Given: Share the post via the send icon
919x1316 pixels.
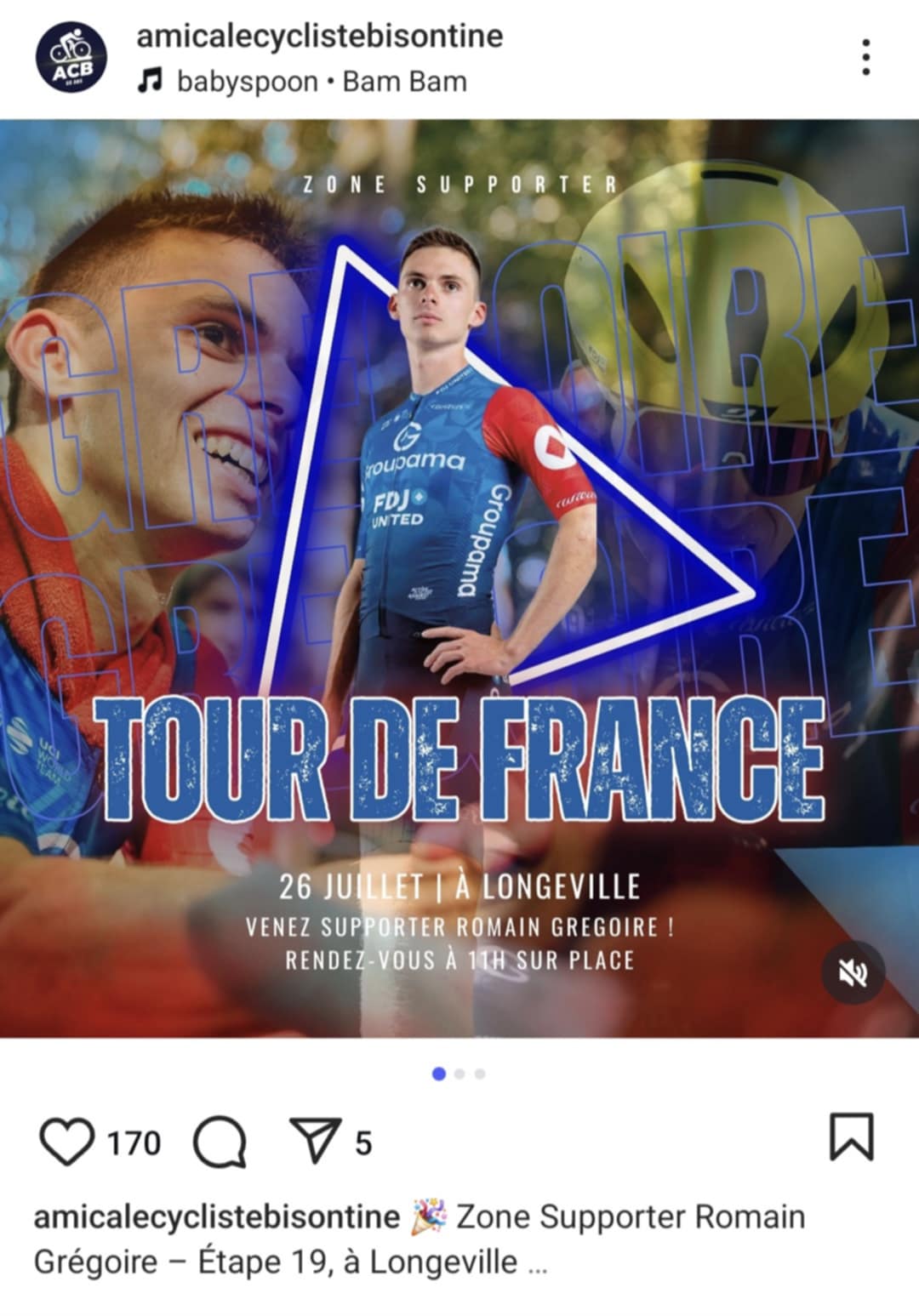Looking at the screenshot, I should pos(316,1140).
